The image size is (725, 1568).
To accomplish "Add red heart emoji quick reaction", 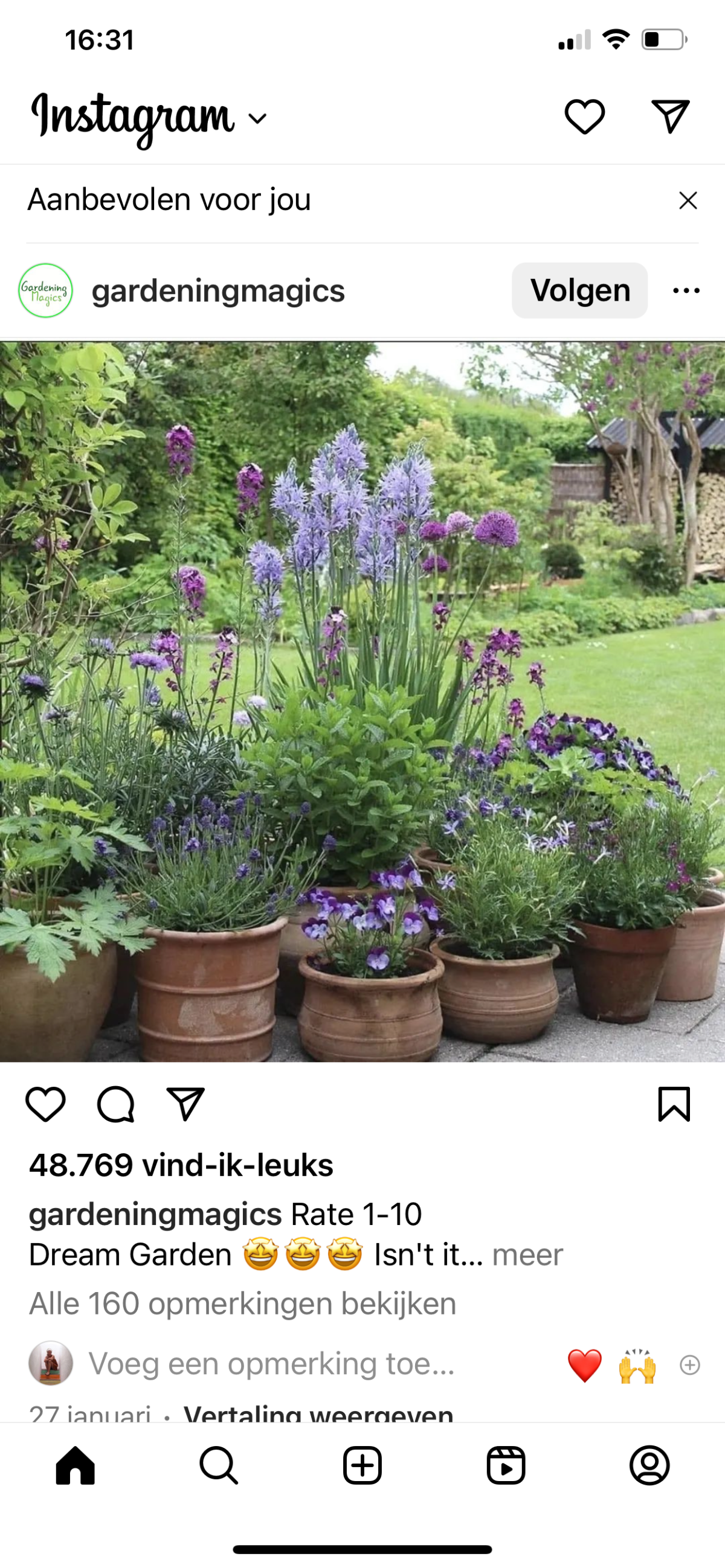I will (x=584, y=1365).
